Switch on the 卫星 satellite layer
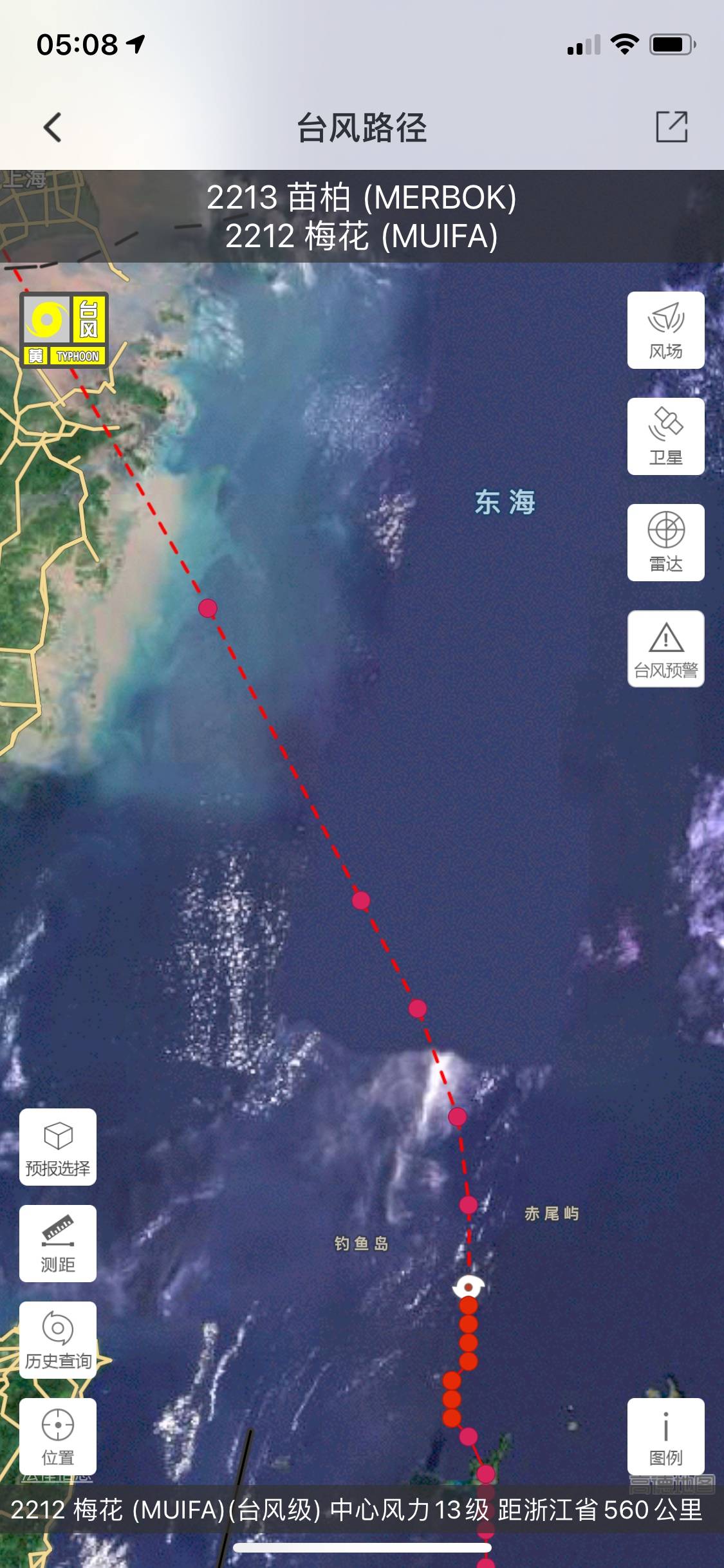This screenshot has width=724, height=1568. point(665,436)
